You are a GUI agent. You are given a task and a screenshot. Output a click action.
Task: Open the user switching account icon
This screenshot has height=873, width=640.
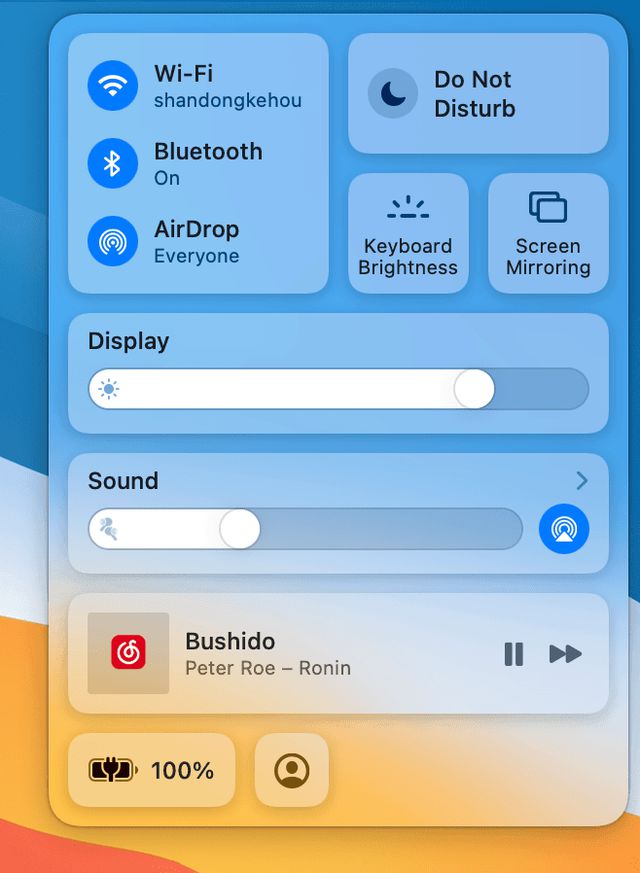click(292, 770)
